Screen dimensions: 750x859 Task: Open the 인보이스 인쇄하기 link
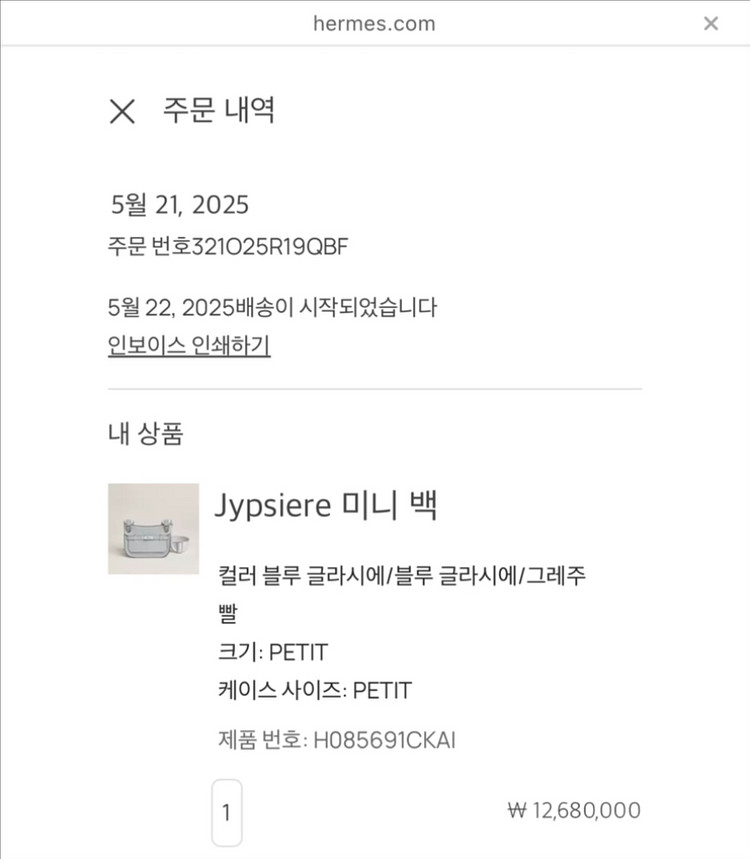click(x=189, y=346)
